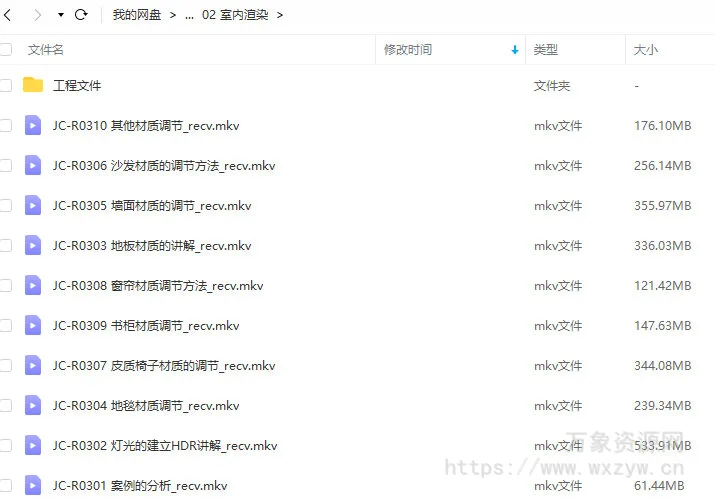Open JC-R0304 地毯材质调节 video

tap(146, 406)
